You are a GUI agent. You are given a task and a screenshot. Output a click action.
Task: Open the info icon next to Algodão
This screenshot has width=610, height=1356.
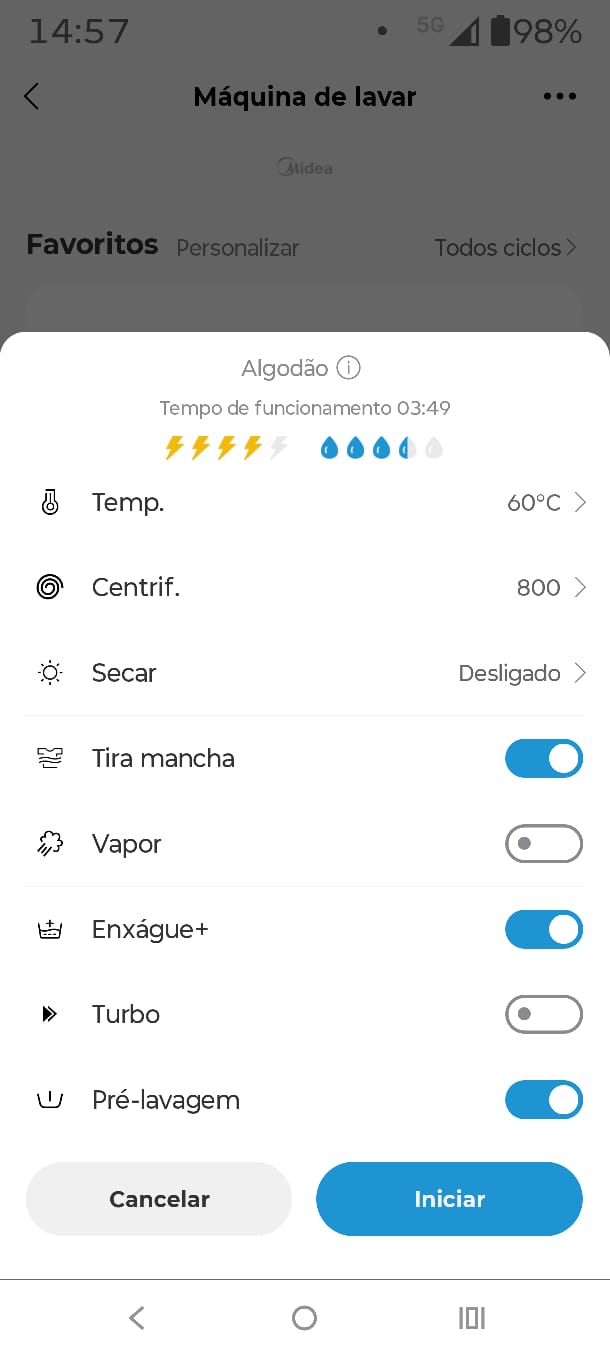[348, 368]
